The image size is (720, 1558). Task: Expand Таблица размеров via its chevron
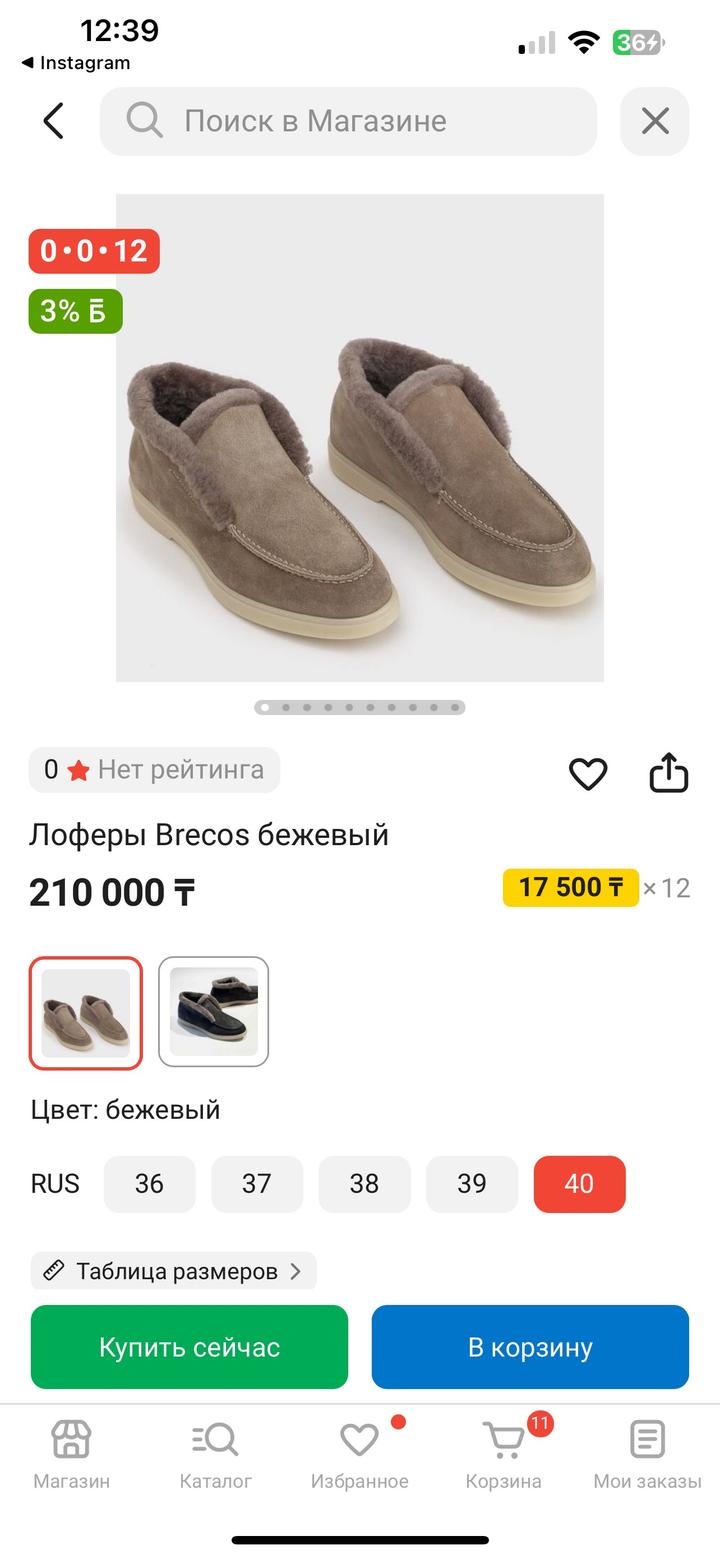(x=295, y=1270)
